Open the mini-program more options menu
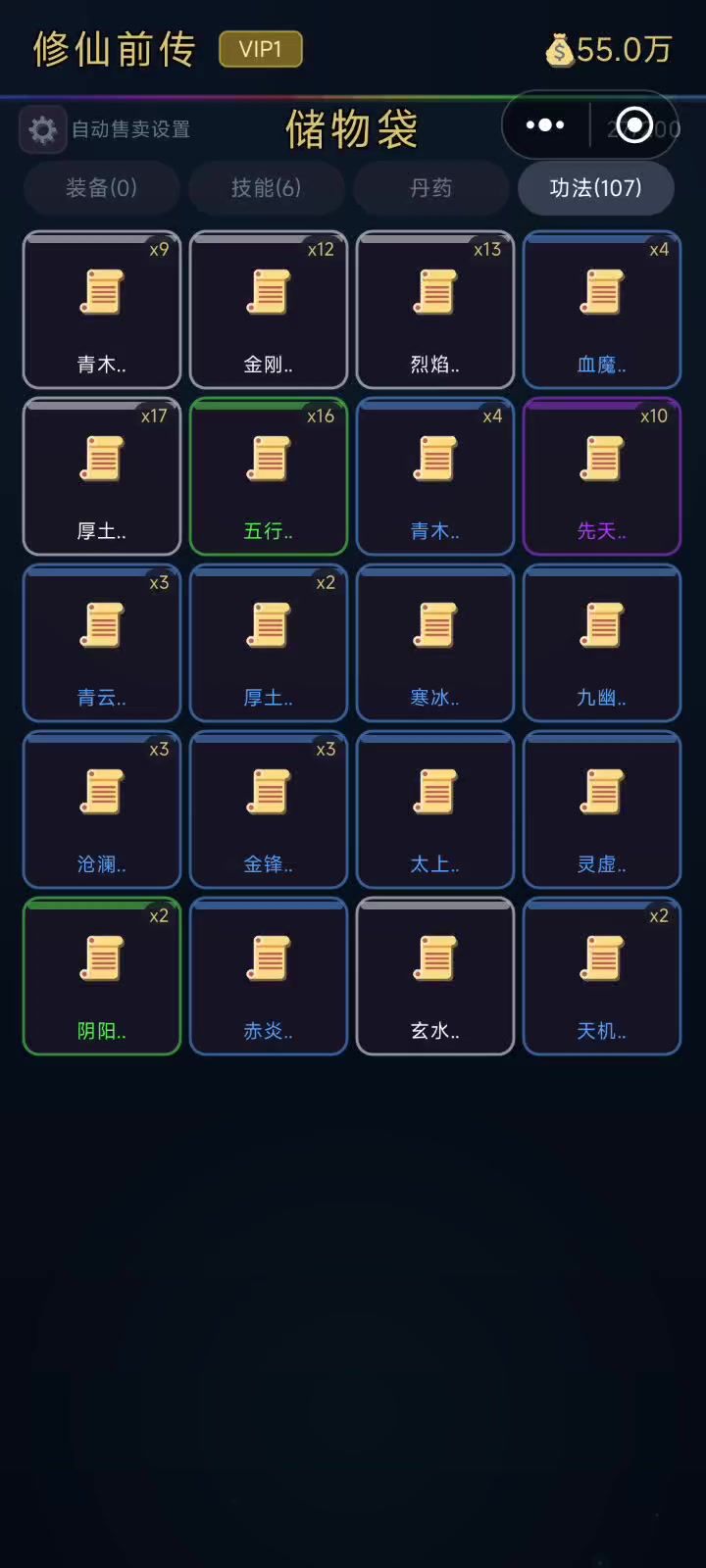The width and height of the screenshot is (706, 1568). pyautogui.click(x=545, y=125)
